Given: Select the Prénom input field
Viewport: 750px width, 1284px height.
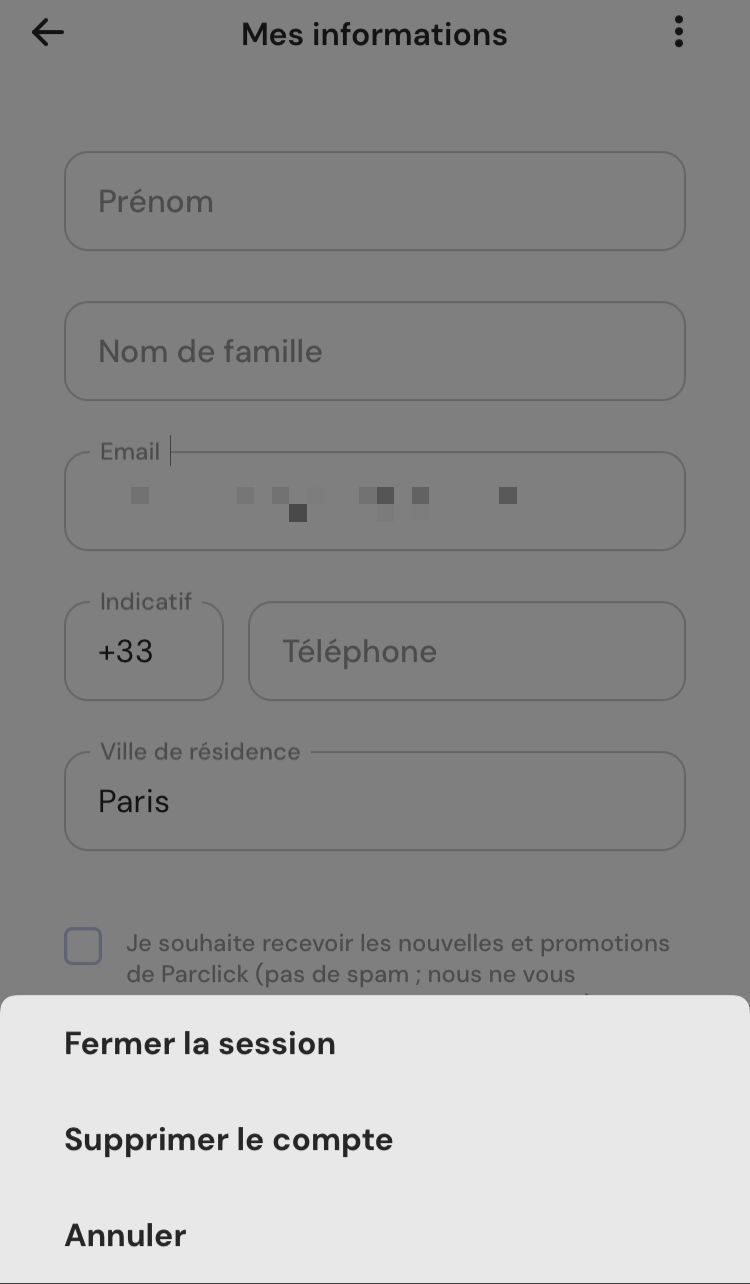Looking at the screenshot, I should [x=375, y=200].
